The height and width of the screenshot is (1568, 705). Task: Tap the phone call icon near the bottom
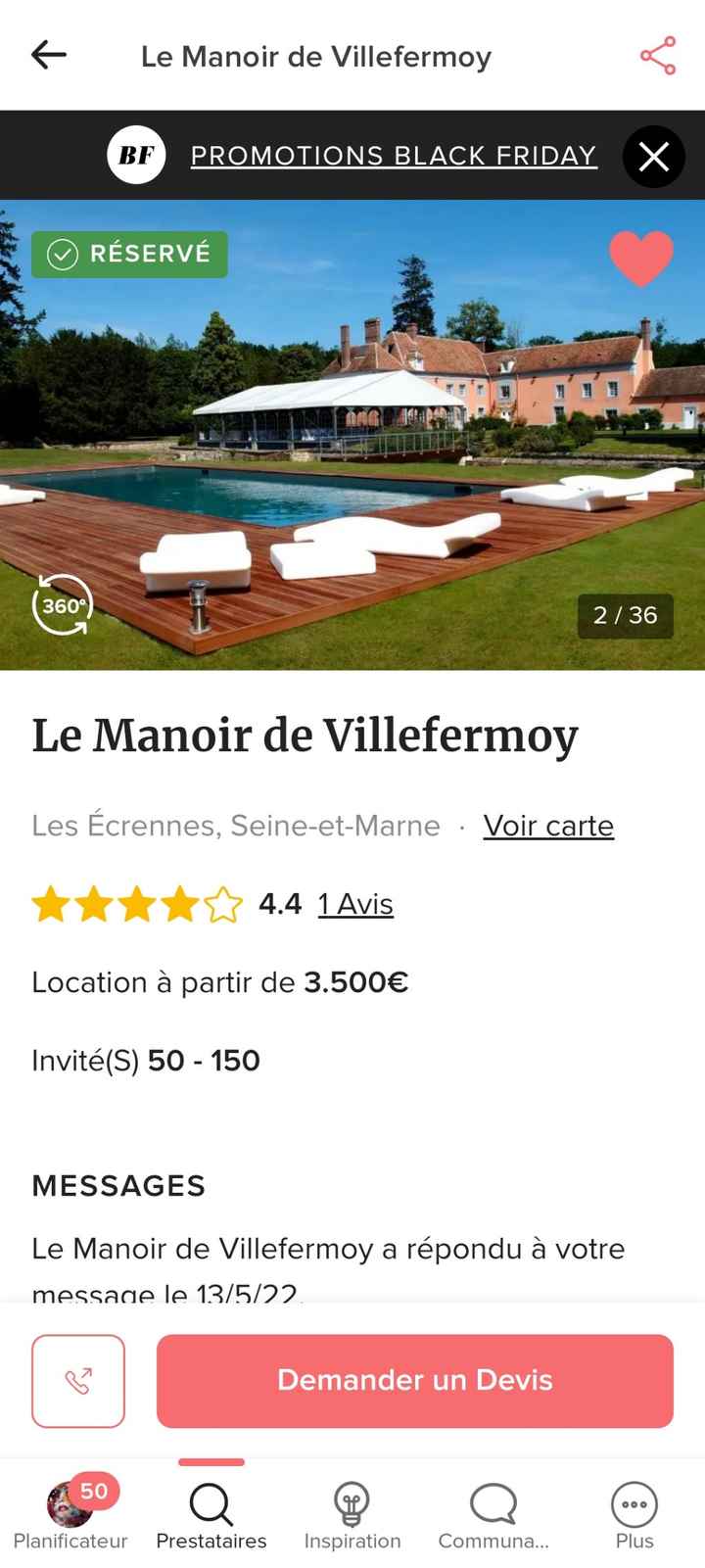77,1380
